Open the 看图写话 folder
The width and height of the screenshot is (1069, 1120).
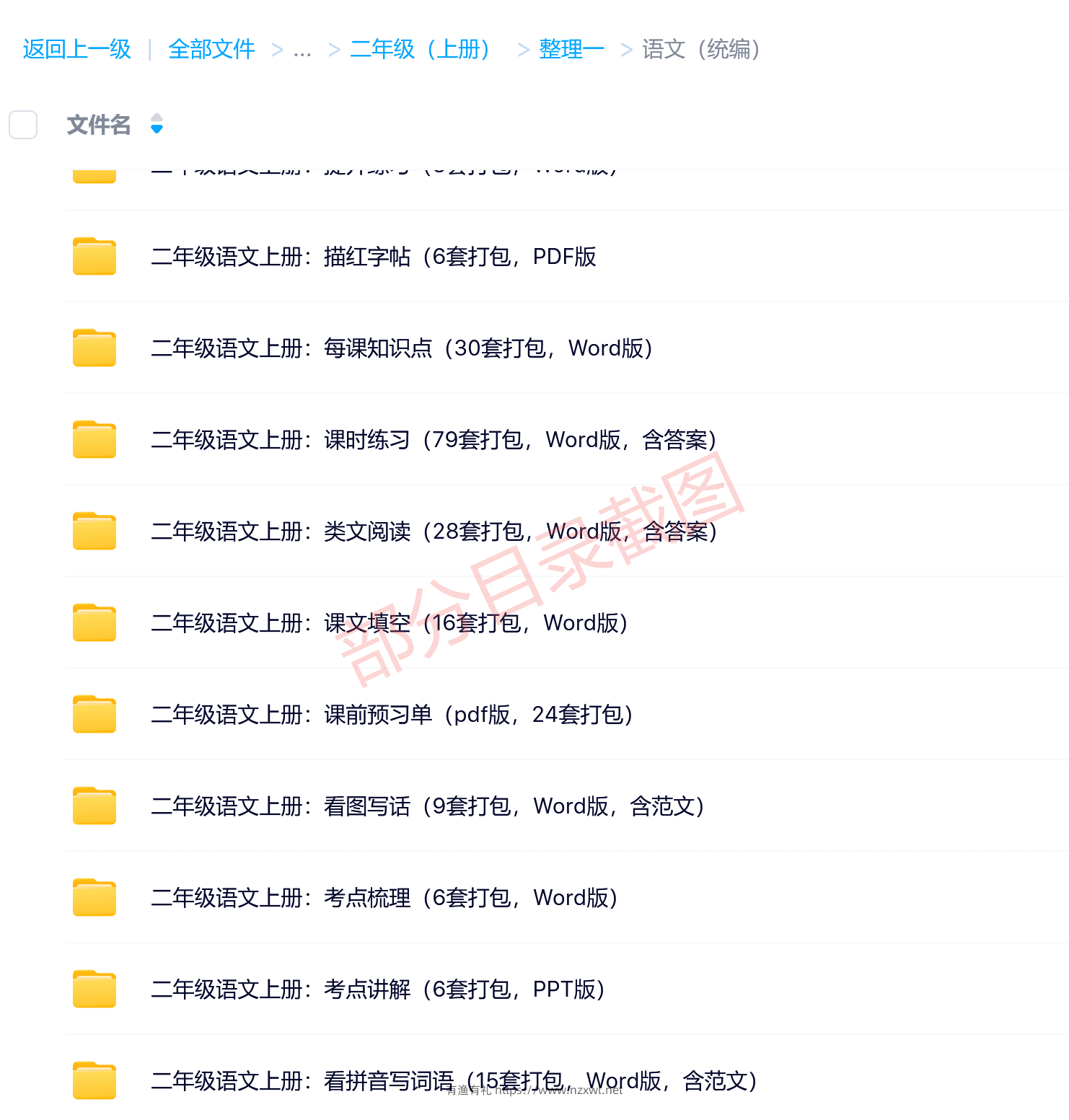coord(427,806)
